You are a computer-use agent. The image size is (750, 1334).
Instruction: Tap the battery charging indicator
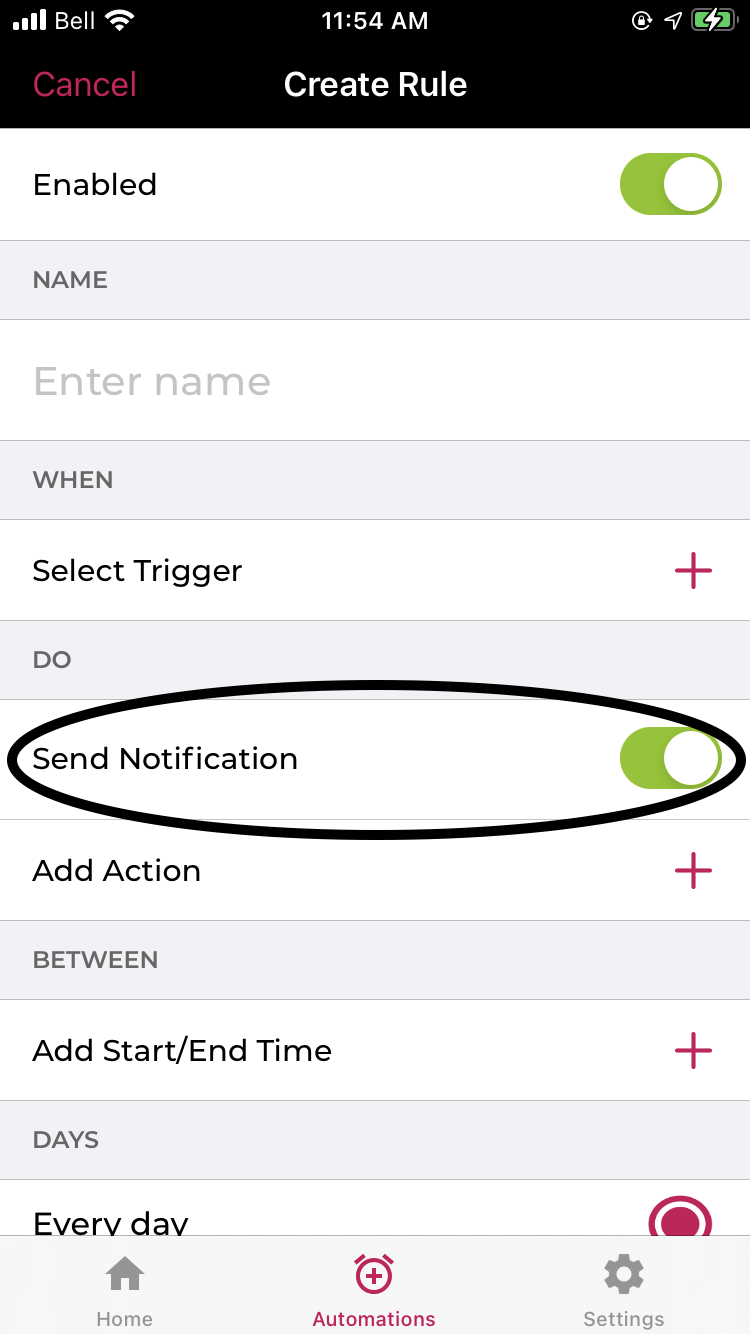click(x=712, y=18)
